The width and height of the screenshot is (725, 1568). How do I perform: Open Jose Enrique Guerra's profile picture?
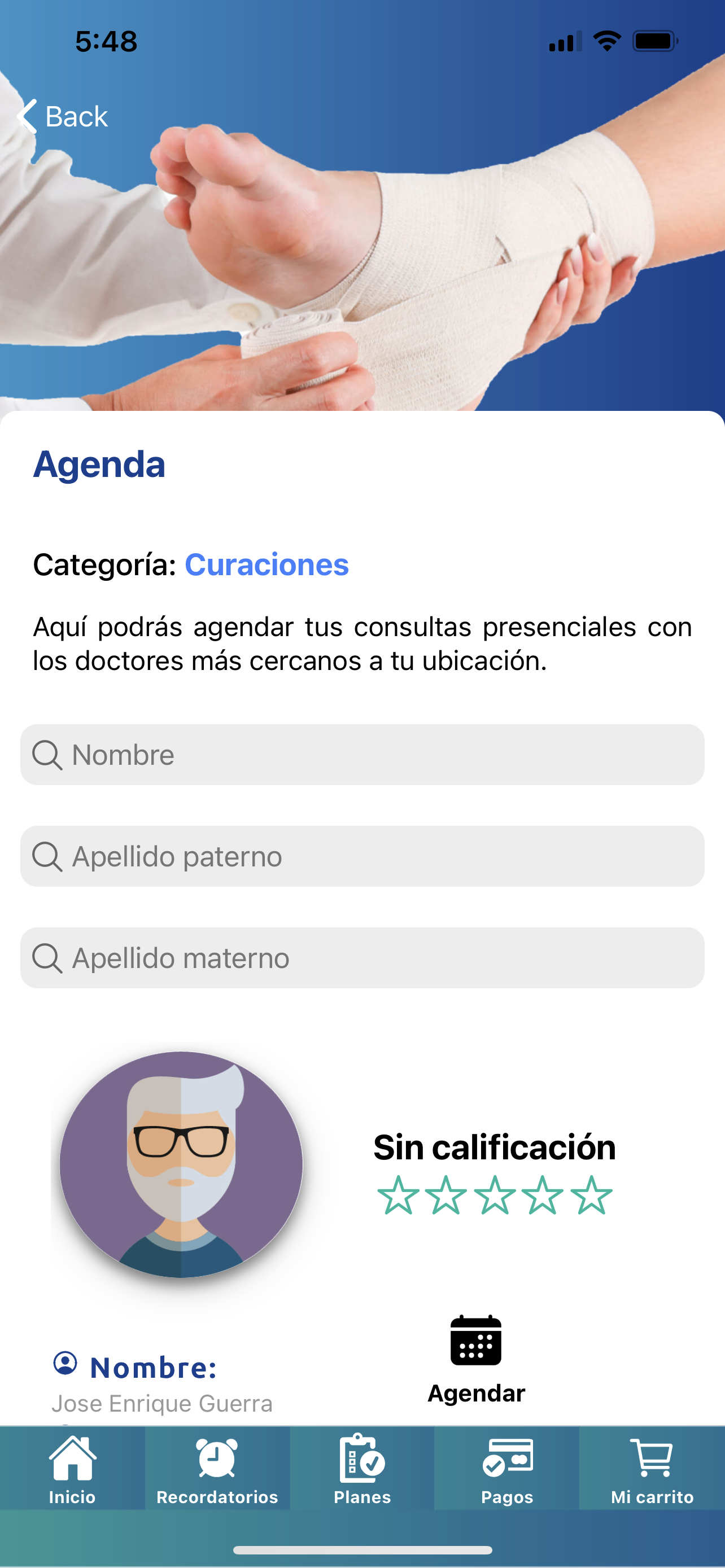[x=181, y=1164]
